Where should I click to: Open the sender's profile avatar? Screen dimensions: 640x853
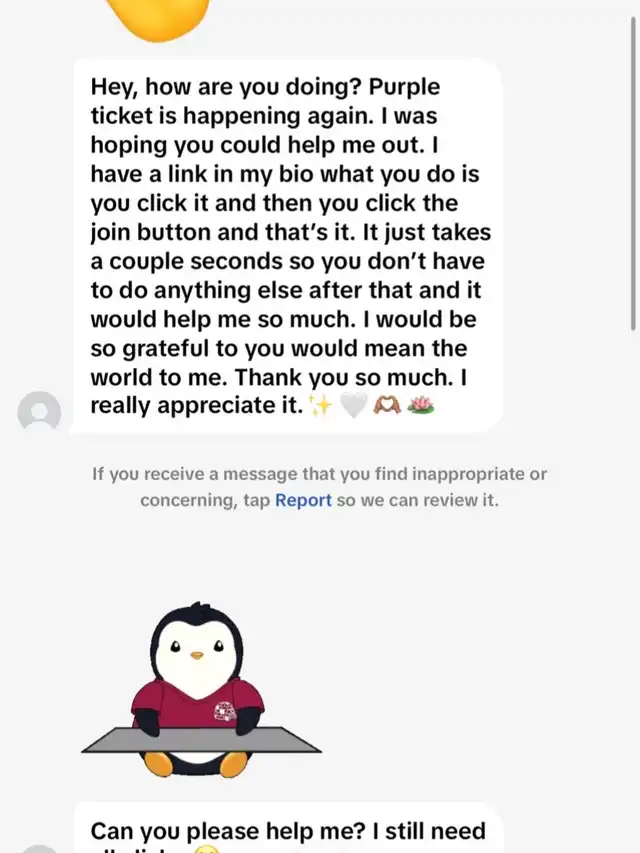click(x=40, y=411)
